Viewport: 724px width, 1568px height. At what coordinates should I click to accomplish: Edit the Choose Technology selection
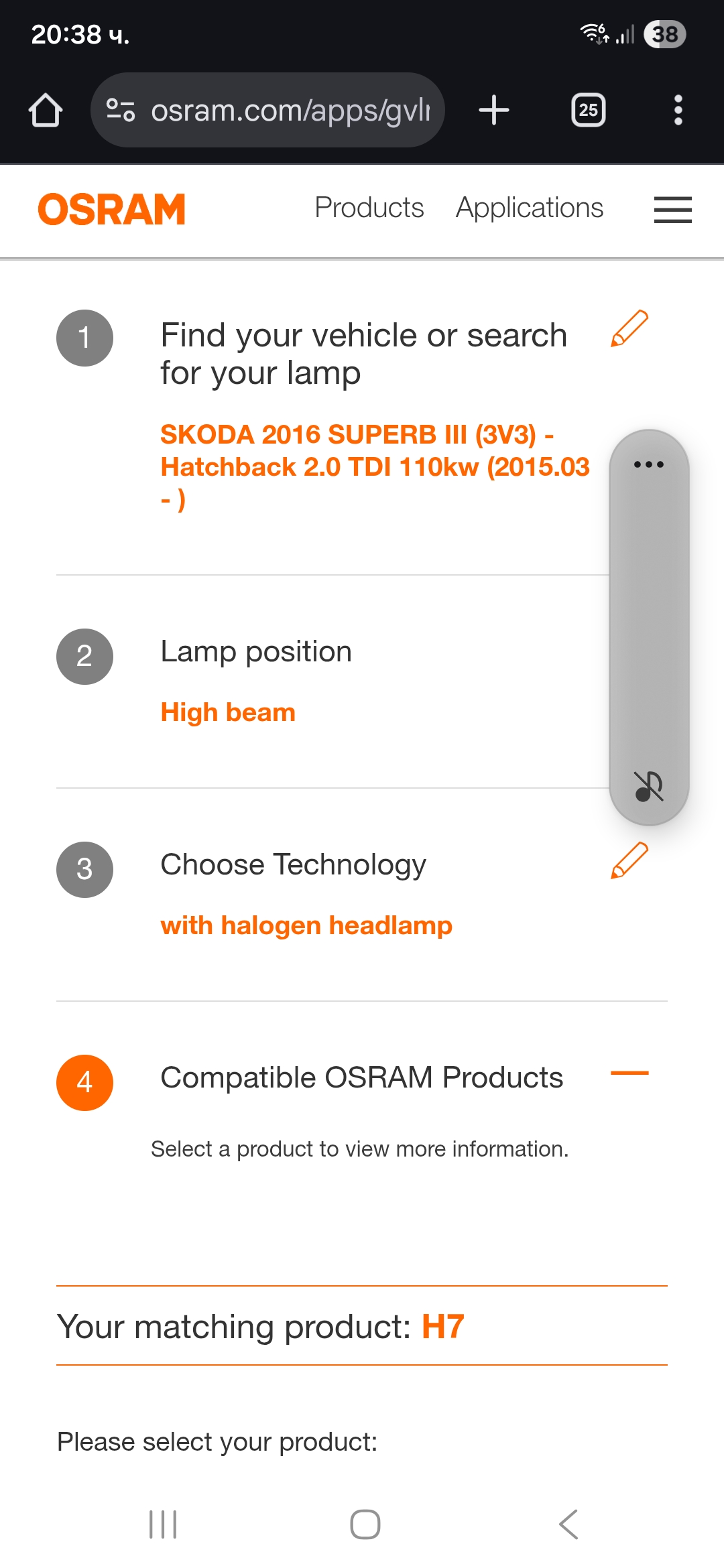[629, 861]
